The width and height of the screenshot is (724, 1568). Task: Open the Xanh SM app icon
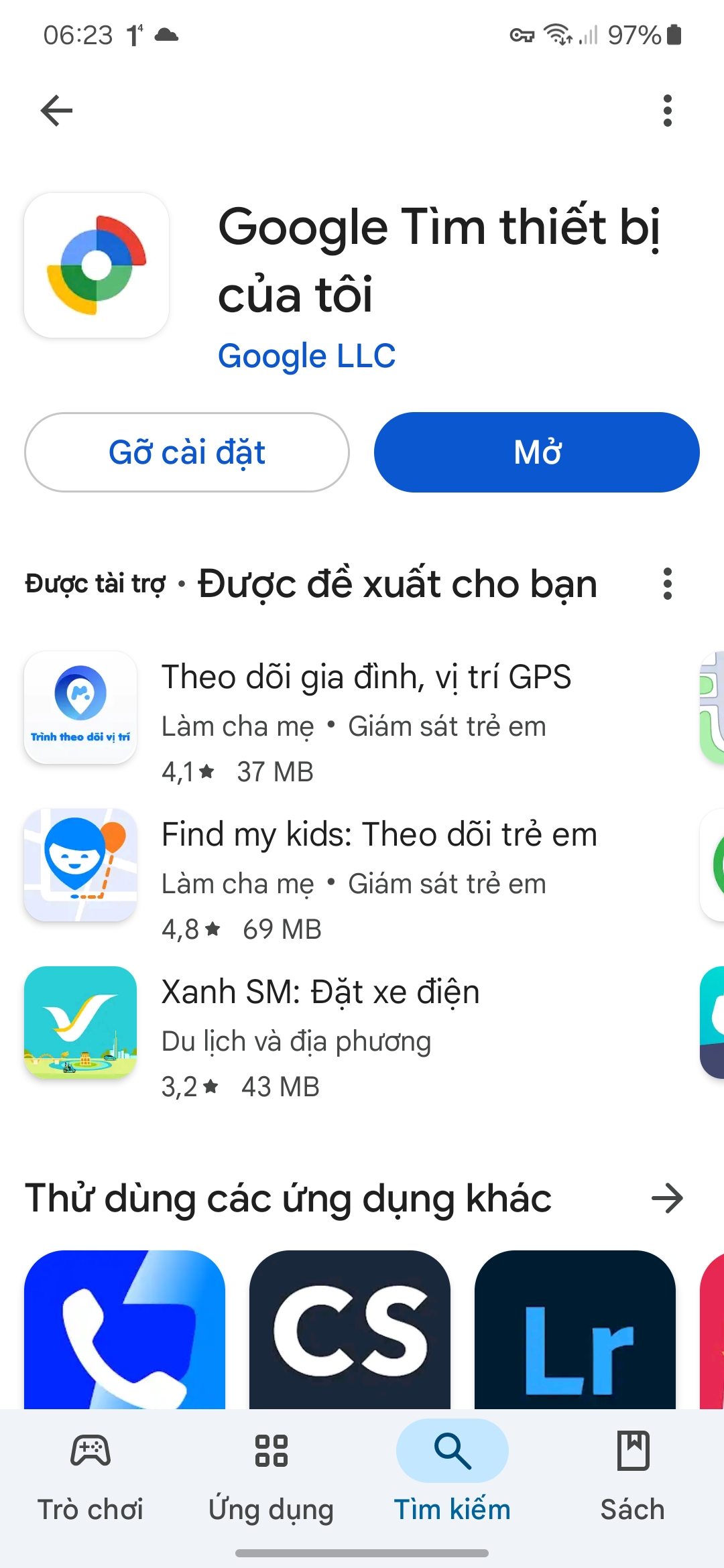tap(80, 1023)
